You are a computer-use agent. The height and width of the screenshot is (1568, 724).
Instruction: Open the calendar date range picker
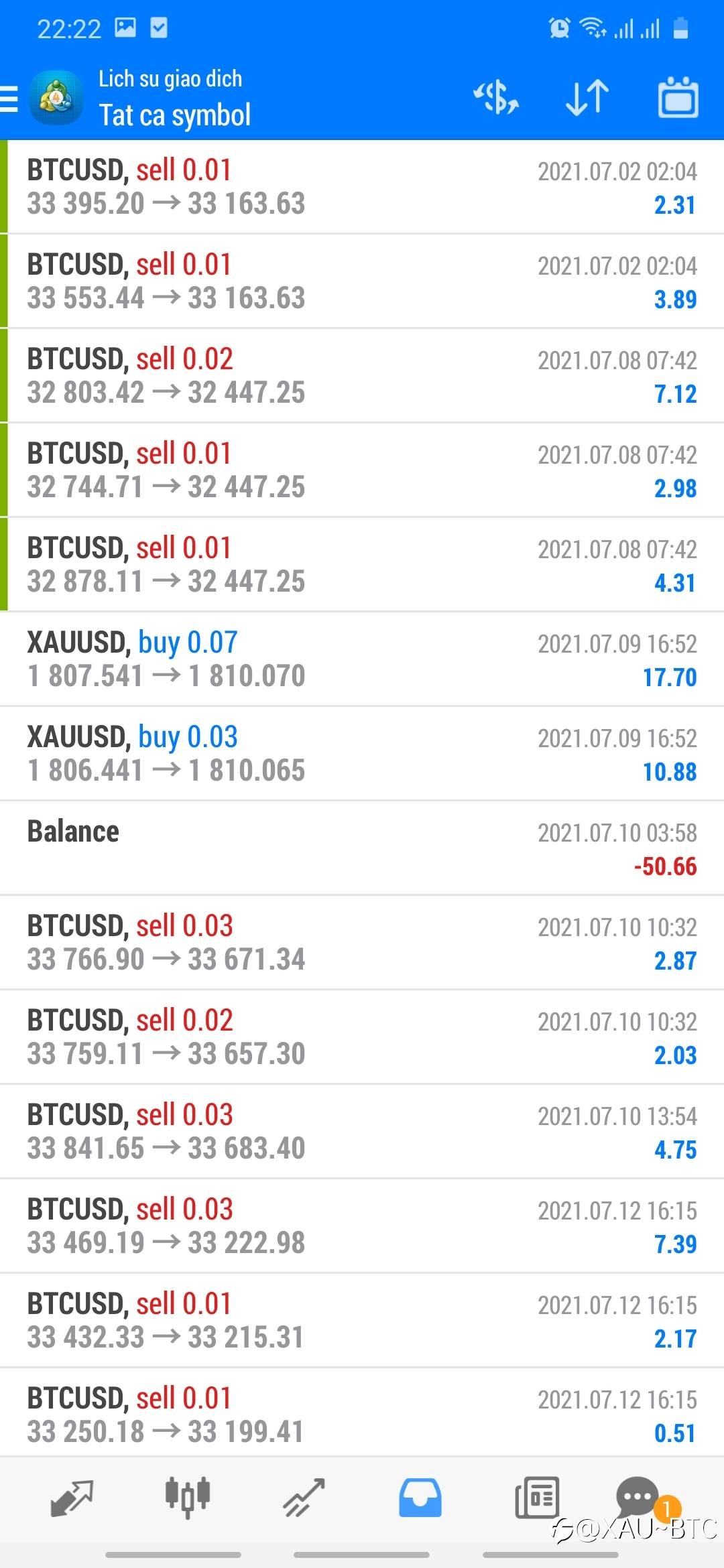[x=678, y=98]
